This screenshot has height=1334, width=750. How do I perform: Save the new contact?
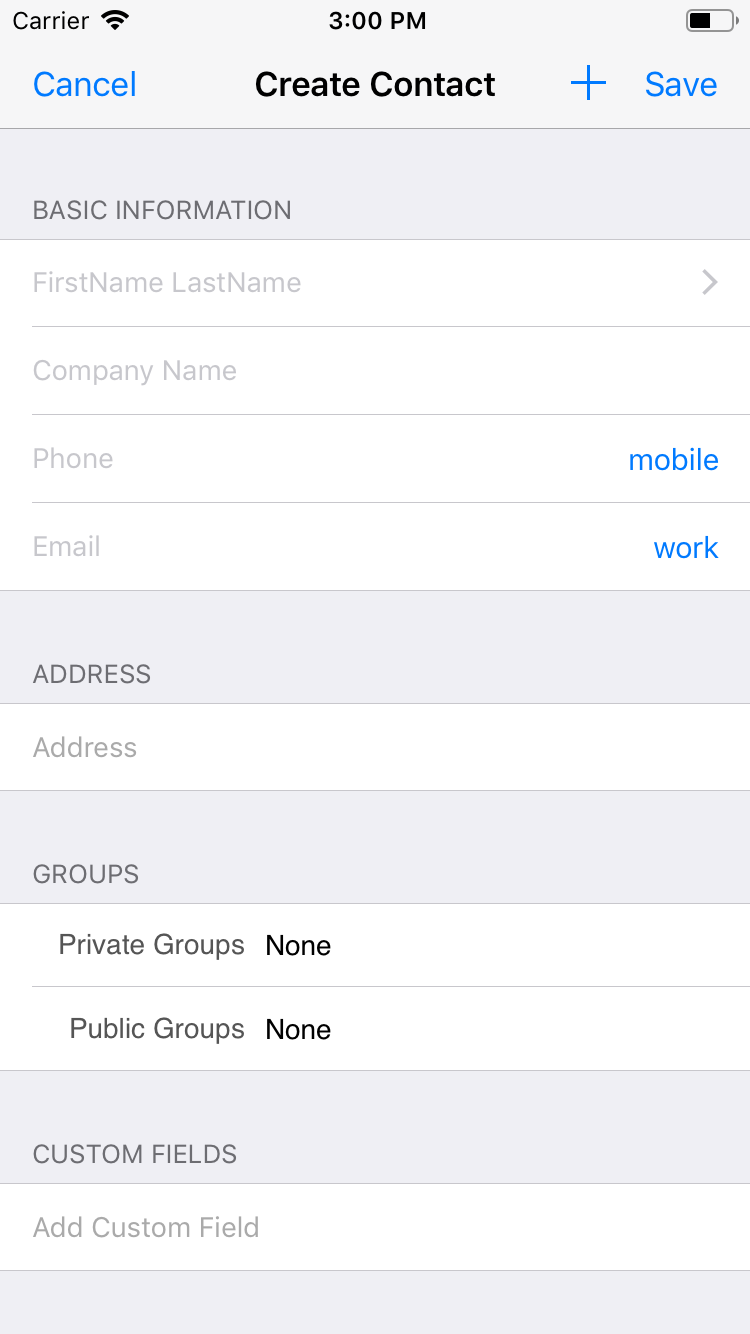pyautogui.click(x=680, y=85)
